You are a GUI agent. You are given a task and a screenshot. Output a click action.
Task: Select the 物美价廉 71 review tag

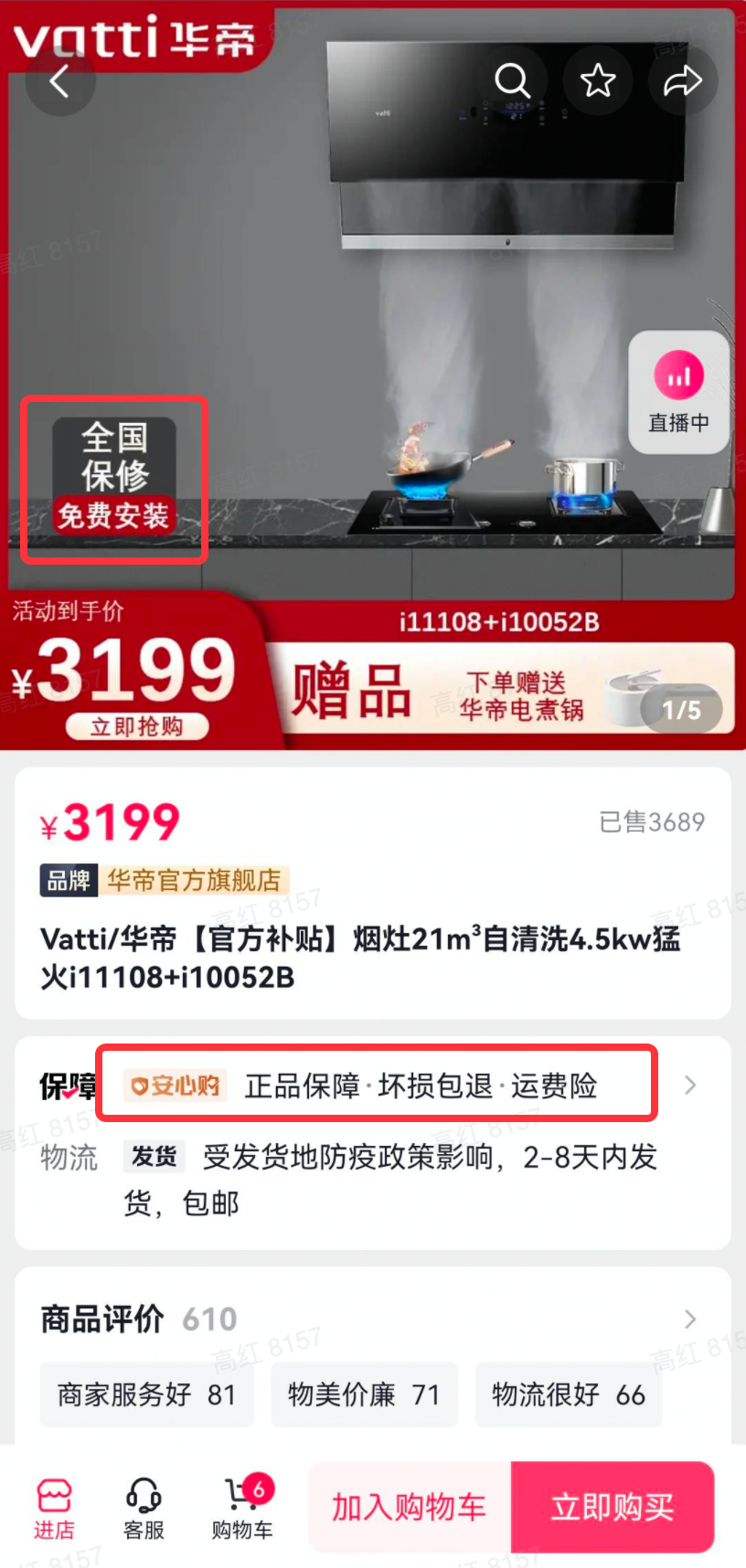pos(364,1394)
